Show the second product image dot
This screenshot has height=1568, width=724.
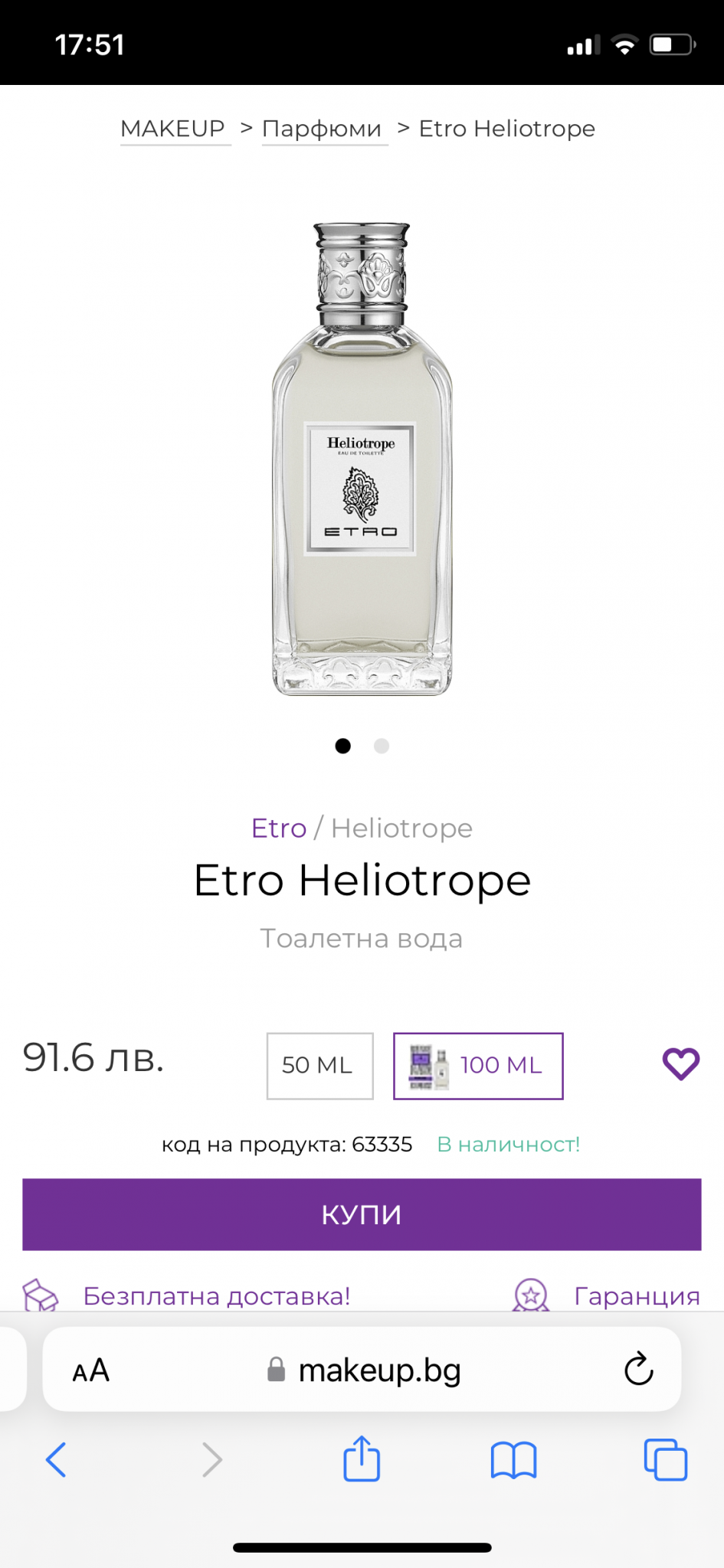coord(382,746)
